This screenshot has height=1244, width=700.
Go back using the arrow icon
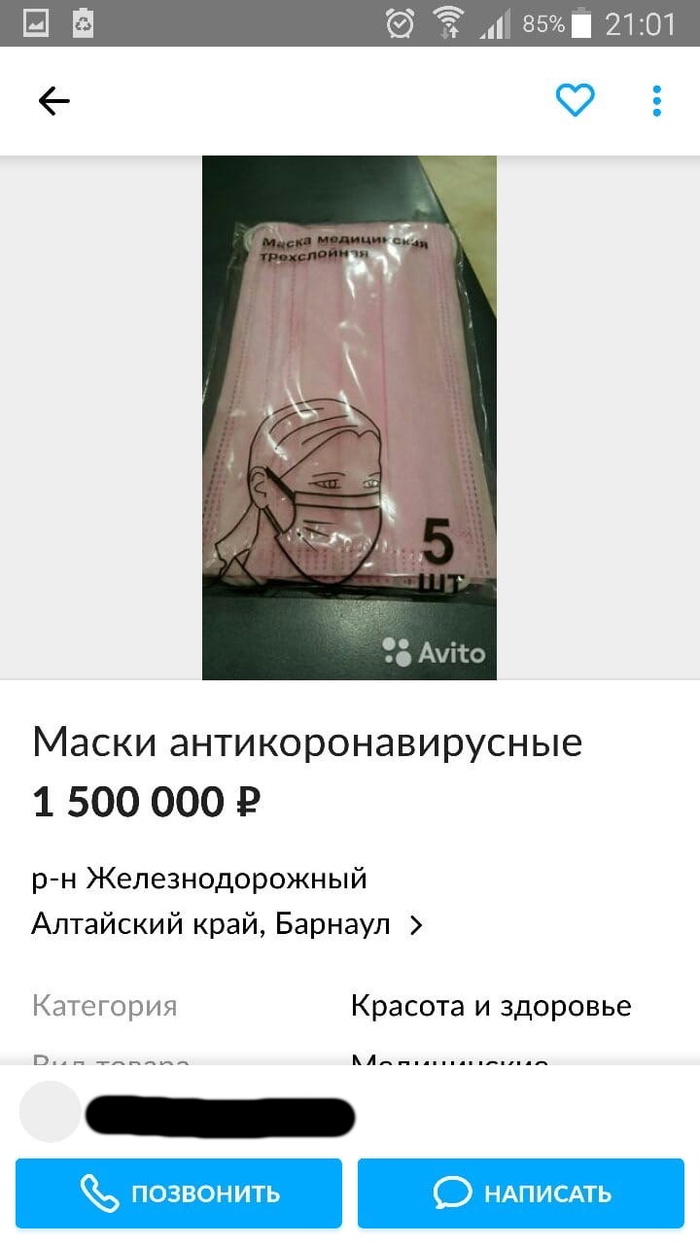54,101
